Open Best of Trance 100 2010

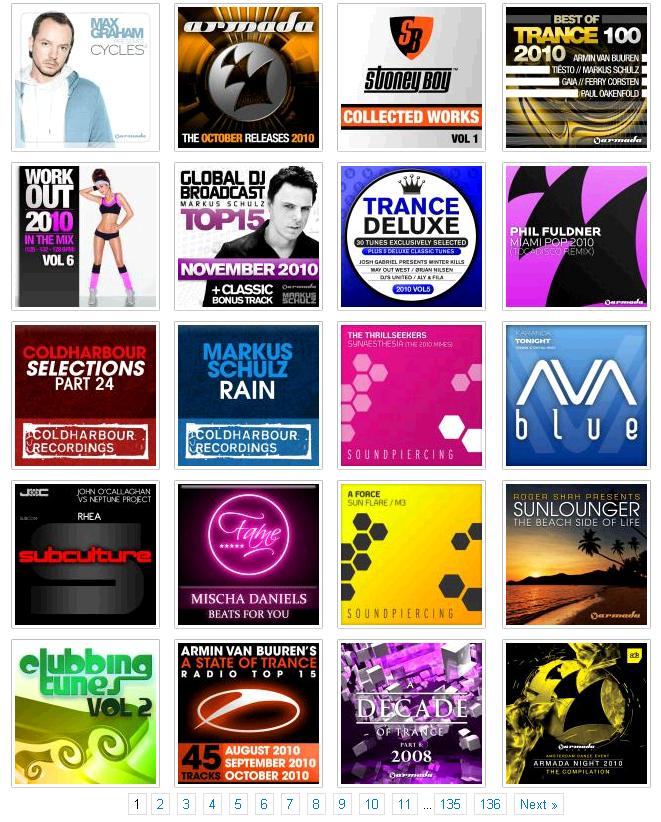[575, 77]
